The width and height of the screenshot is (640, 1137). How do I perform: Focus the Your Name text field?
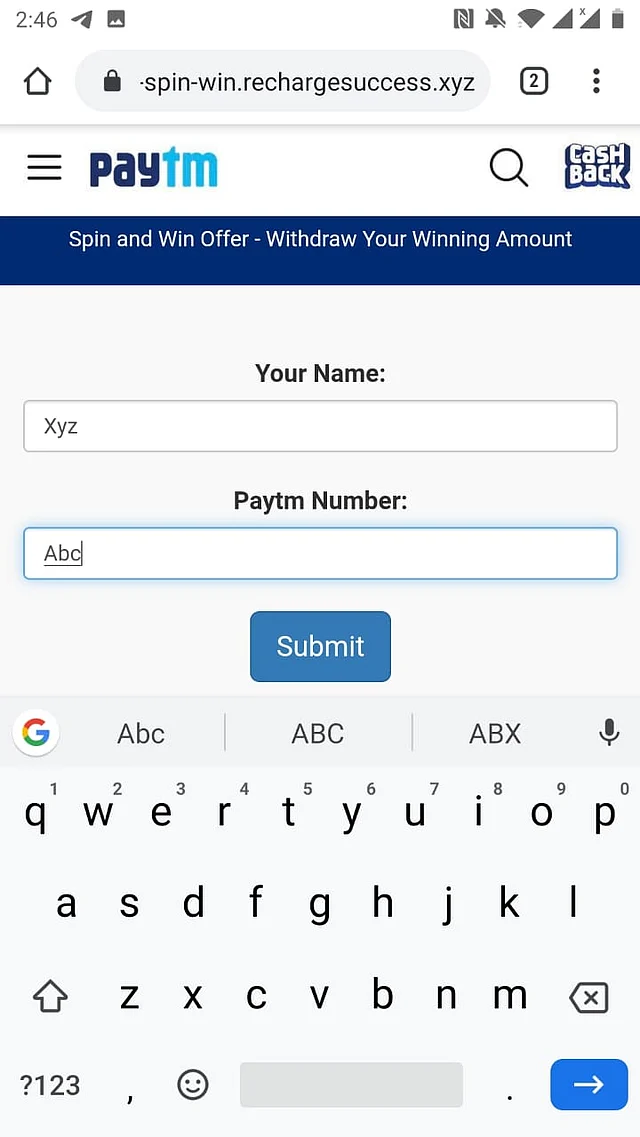click(320, 426)
